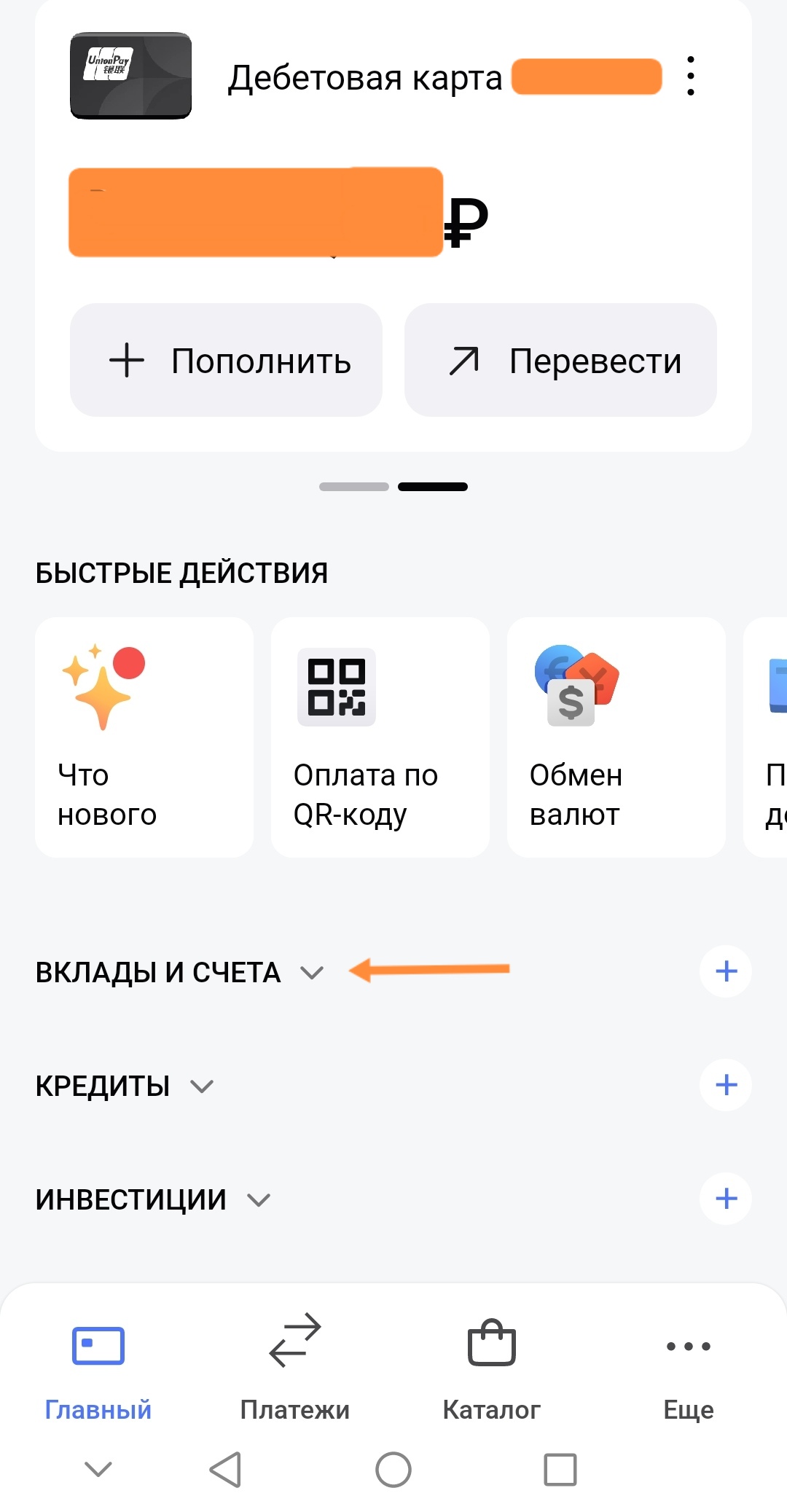Open the Что нового quick action
This screenshot has width=787, height=1512.
144,737
